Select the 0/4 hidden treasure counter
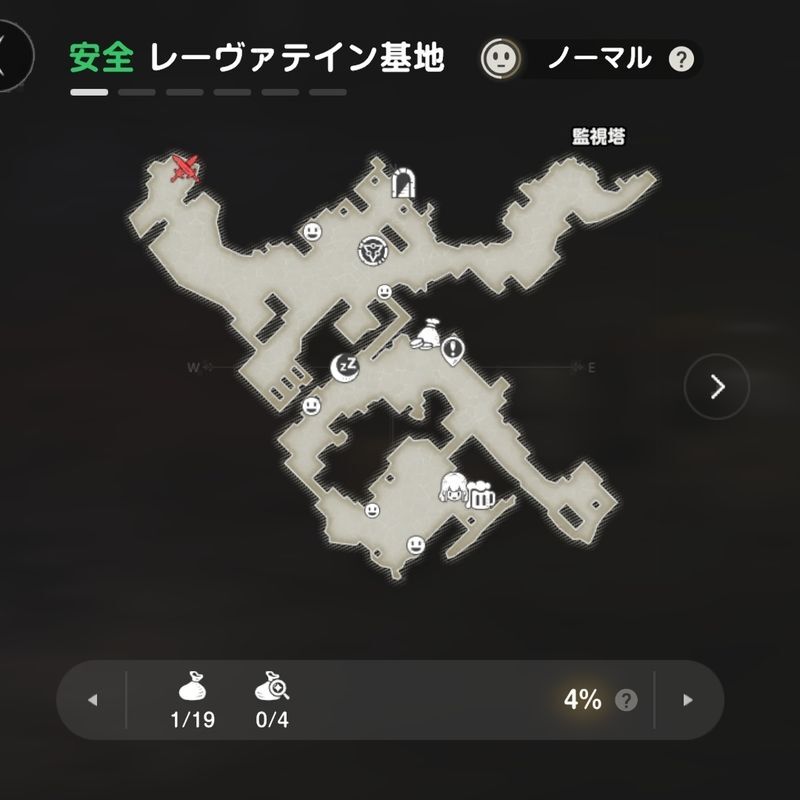The height and width of the screenshot is (800, 800). pos(274,700)
